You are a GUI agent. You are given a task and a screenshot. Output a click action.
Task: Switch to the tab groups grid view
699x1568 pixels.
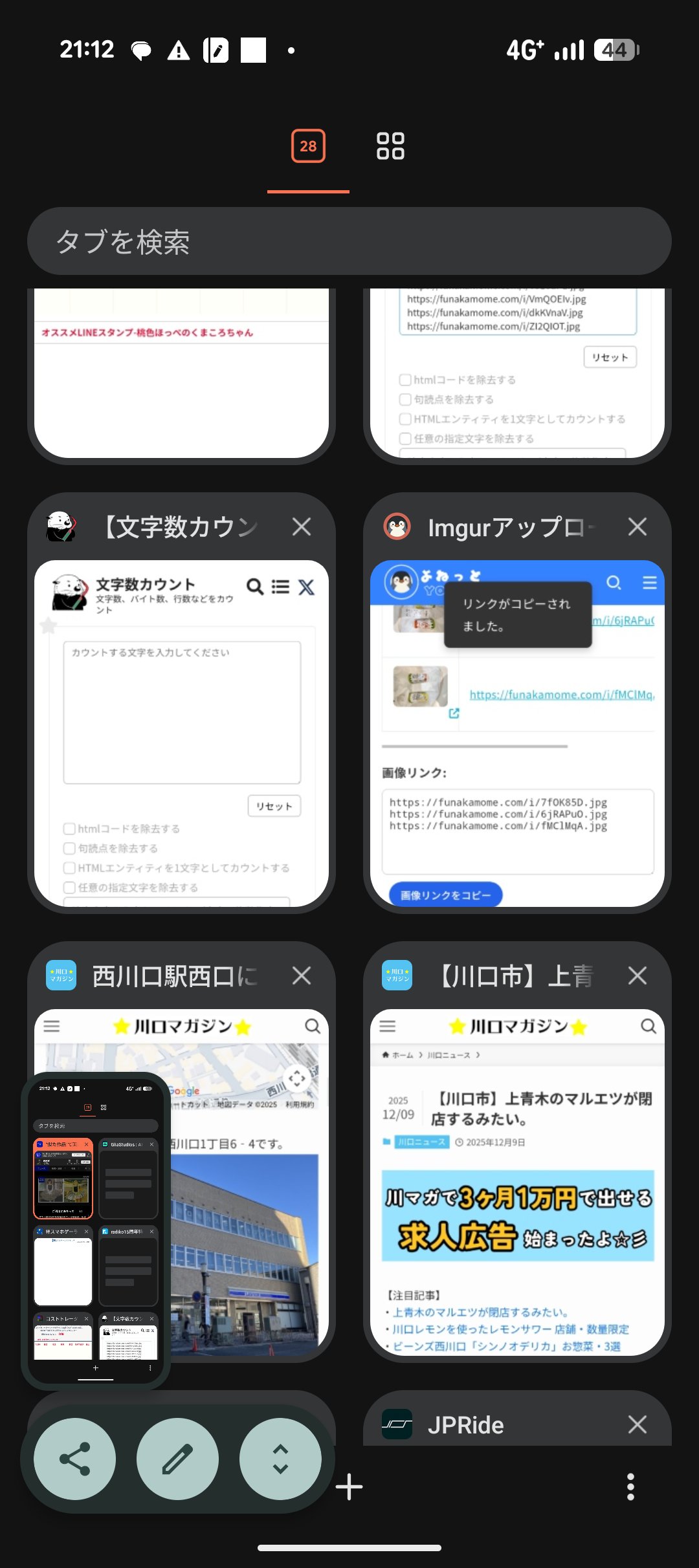tap(390, 146)
